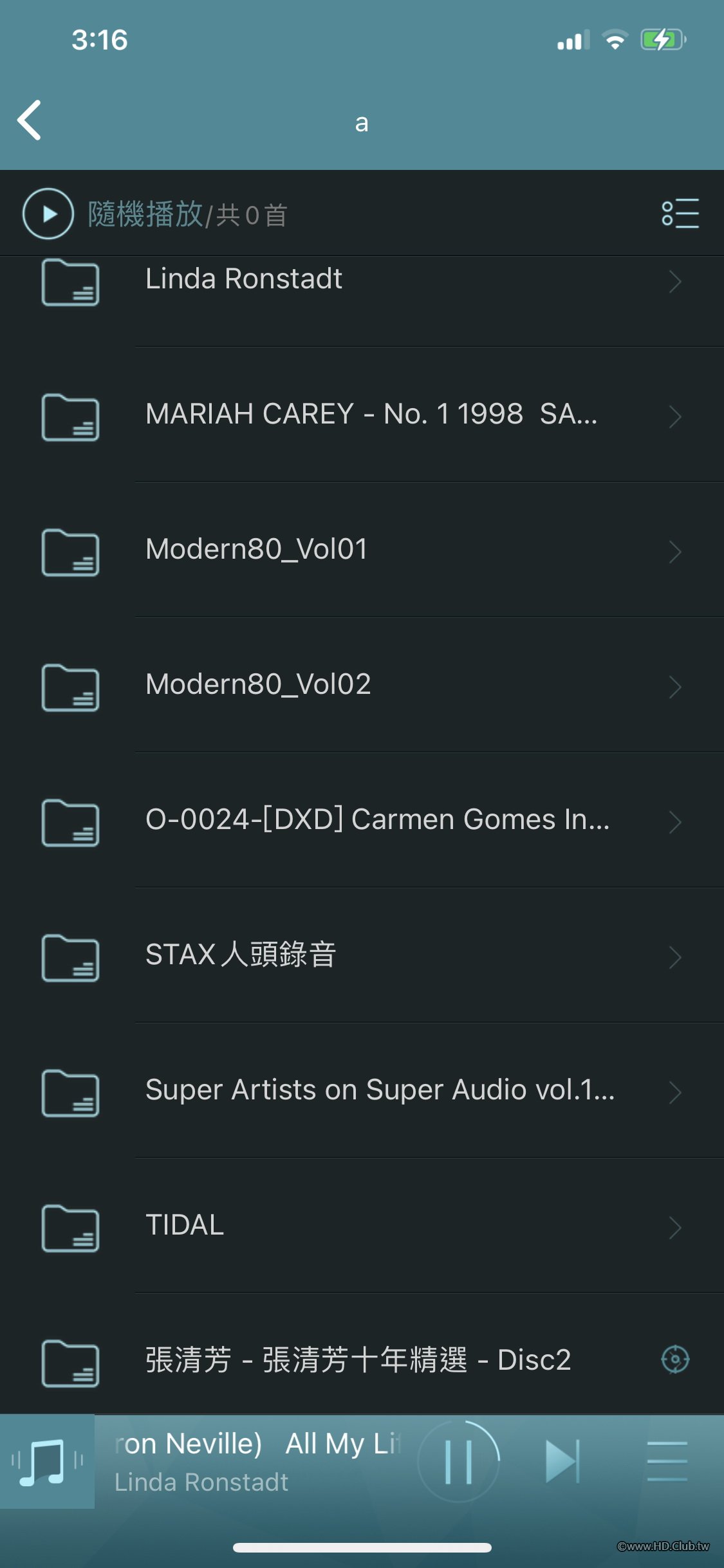Open the list options icon beside shuffle

tap(680, 214)
